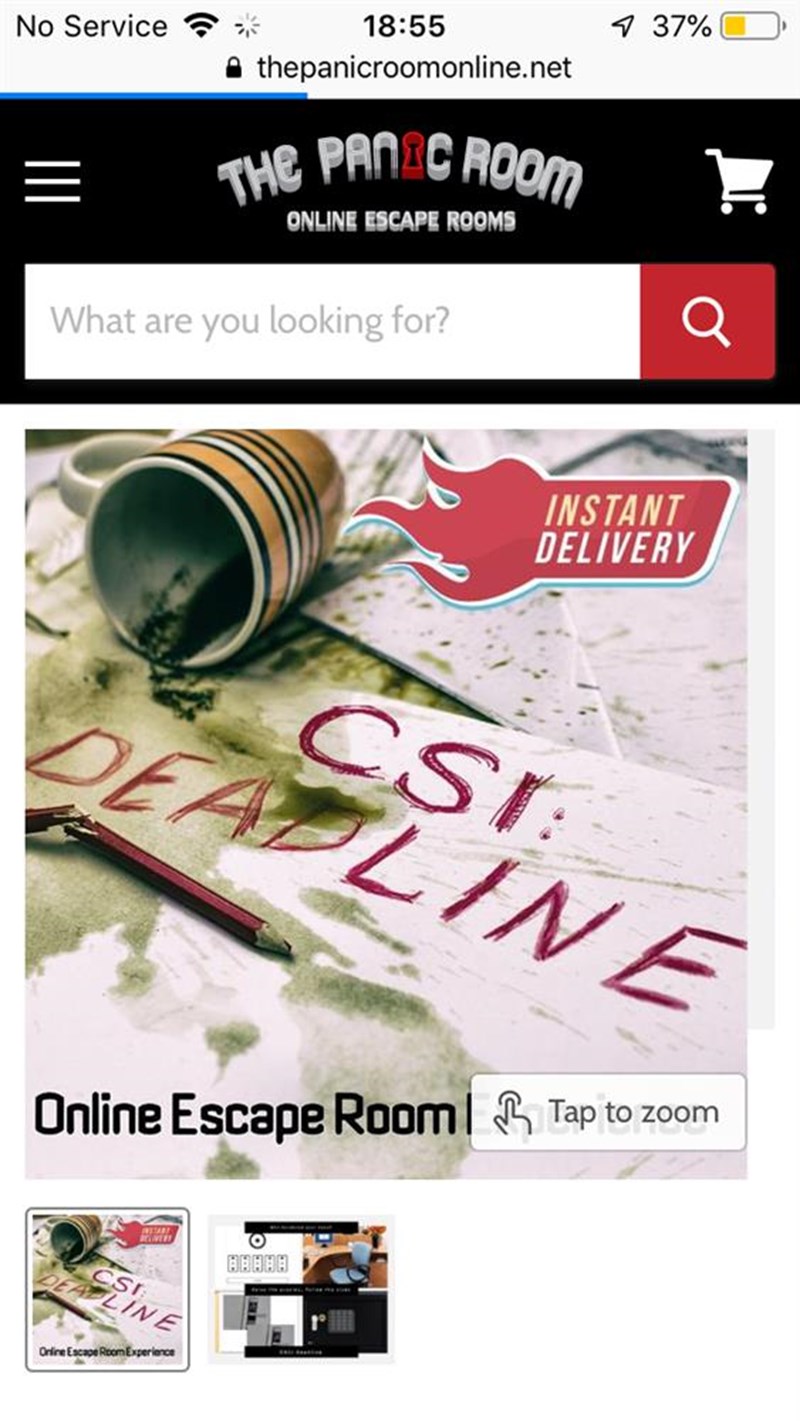Select the second thumbnail showing game screens
This screenshot has height=1421, width=800.
(x=301, y=1289)
